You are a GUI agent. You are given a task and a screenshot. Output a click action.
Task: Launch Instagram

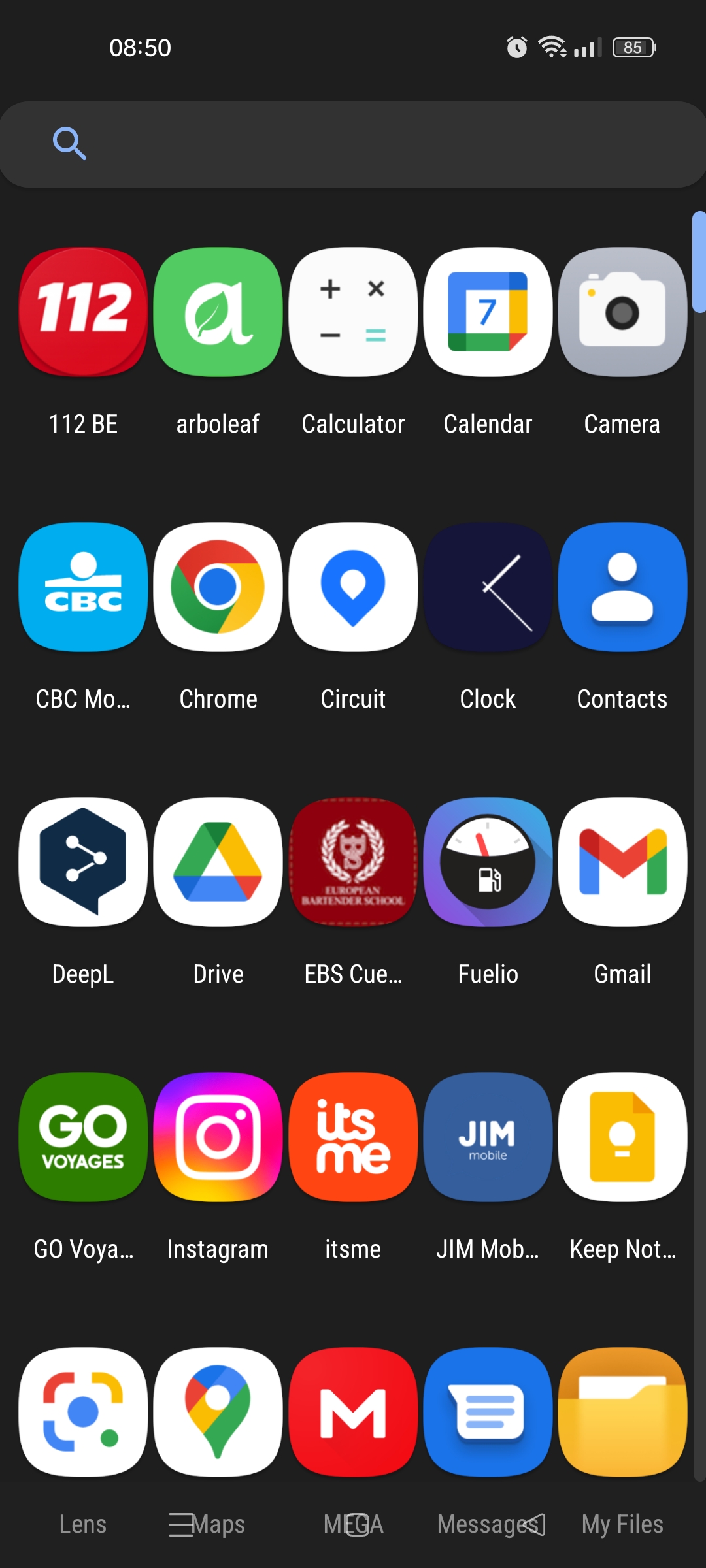point(218,1138)
